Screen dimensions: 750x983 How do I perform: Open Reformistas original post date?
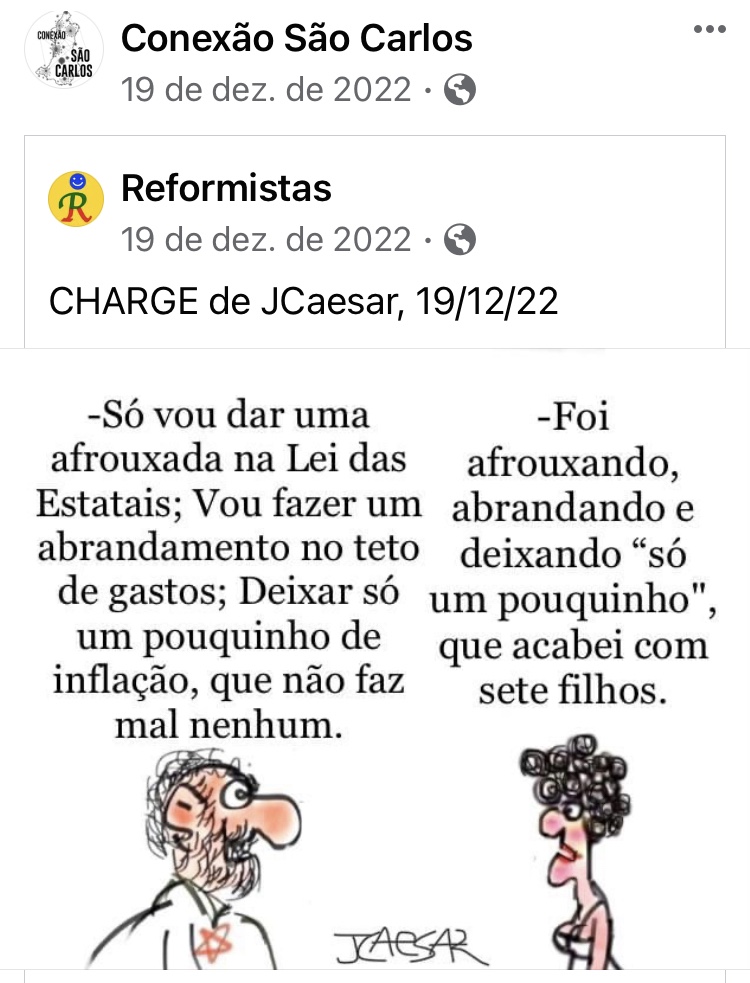[x=266, y=240]
